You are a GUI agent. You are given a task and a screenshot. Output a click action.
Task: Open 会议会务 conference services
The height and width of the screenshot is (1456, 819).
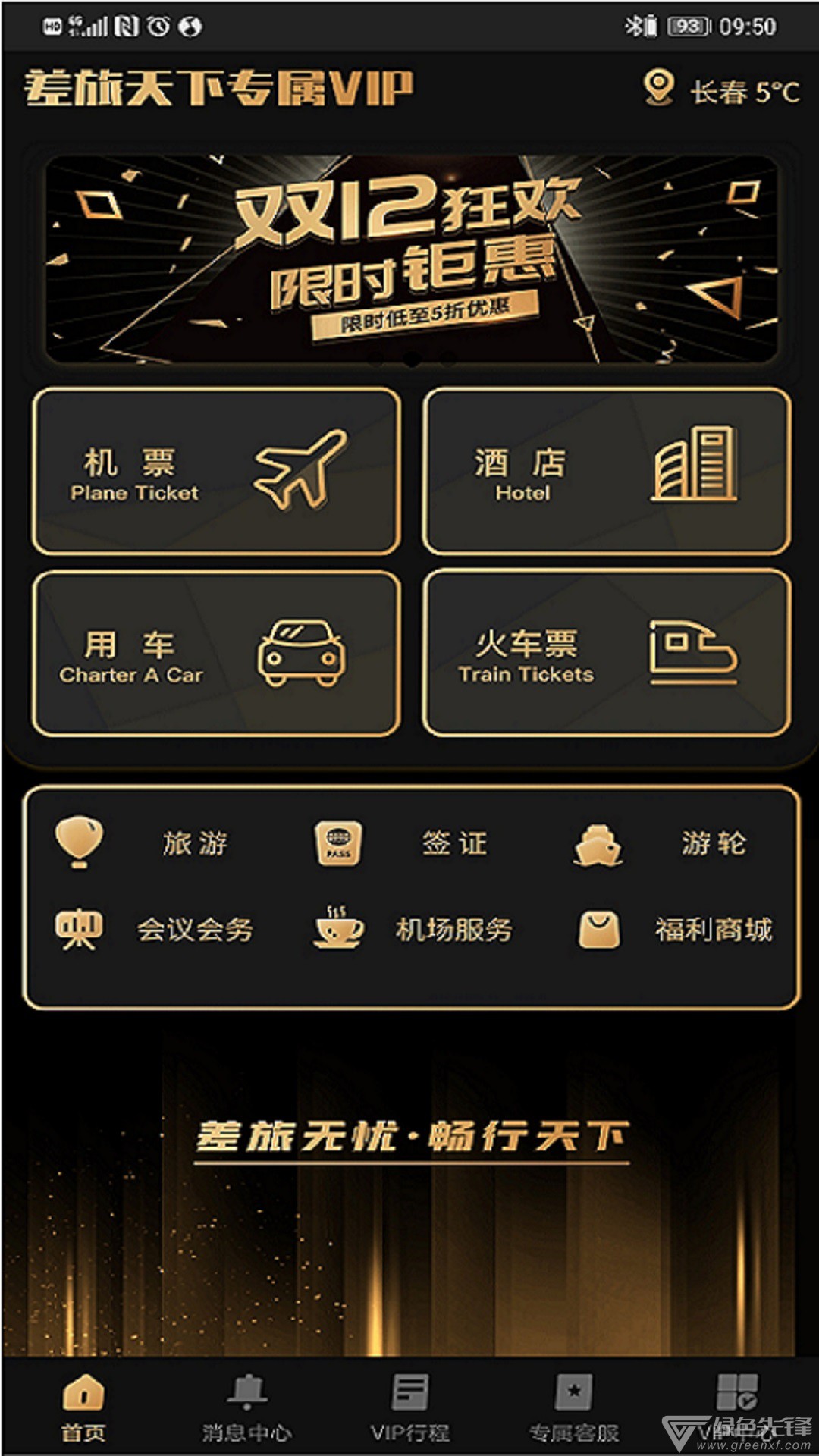(155, 930)
